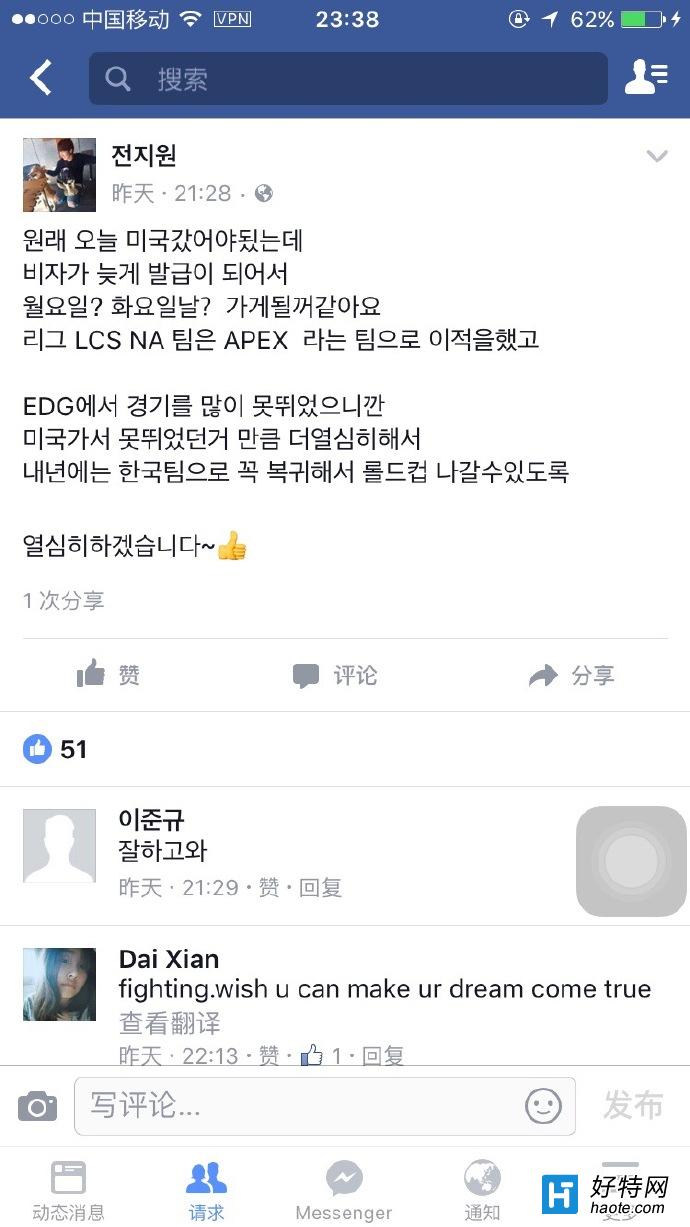Tap 评论 to comment on the post

click(x=335, y=676)
